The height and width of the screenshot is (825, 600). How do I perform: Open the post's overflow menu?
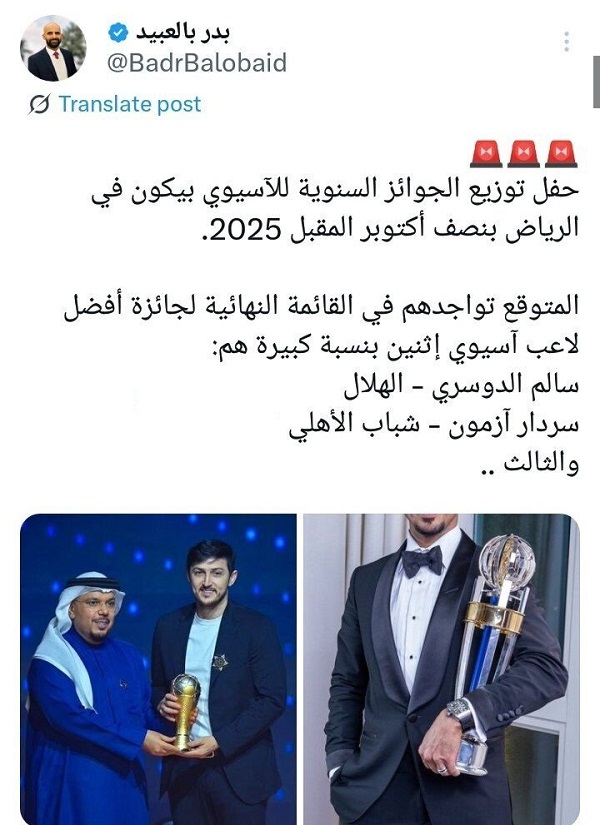[566, 42]
